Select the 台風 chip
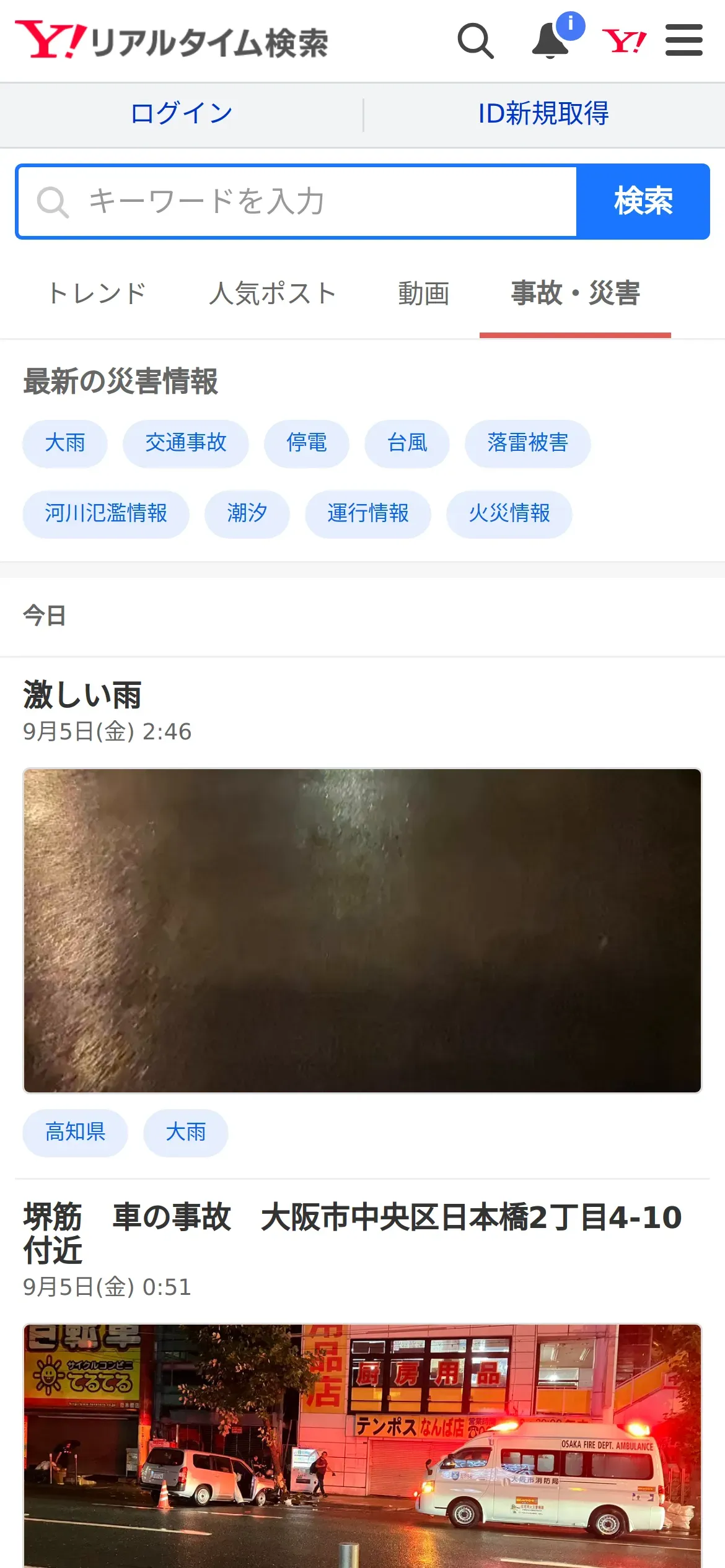 click(x=407, y=443)
